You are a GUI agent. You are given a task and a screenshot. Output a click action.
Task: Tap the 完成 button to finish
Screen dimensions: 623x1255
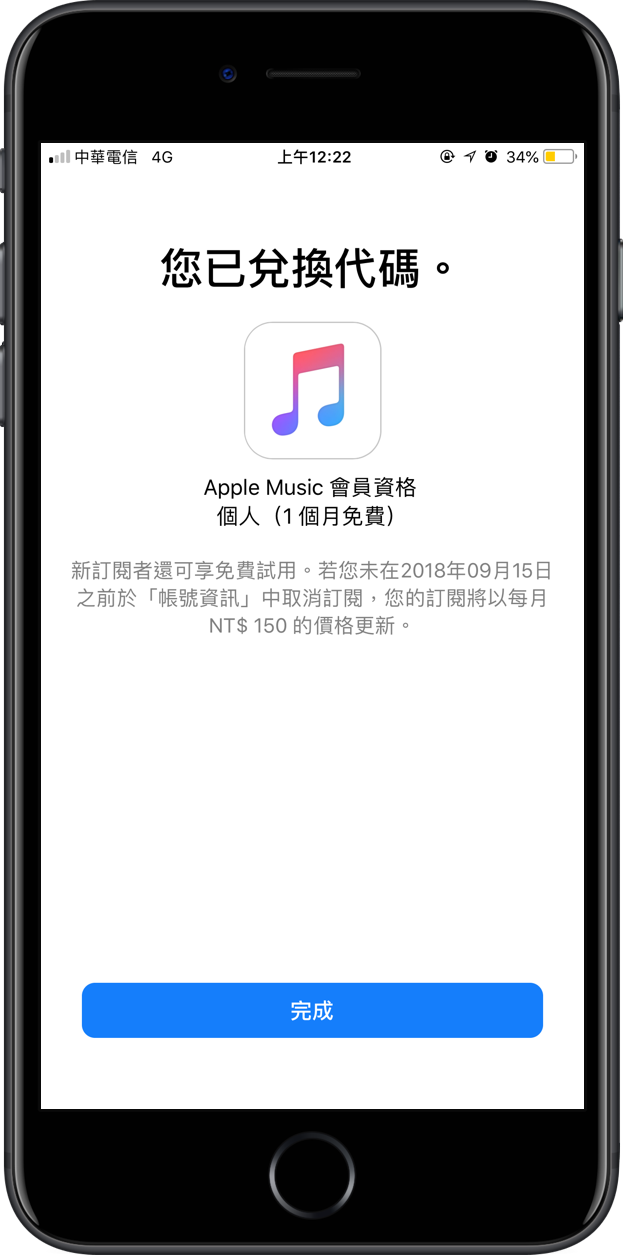(312, 1010)
